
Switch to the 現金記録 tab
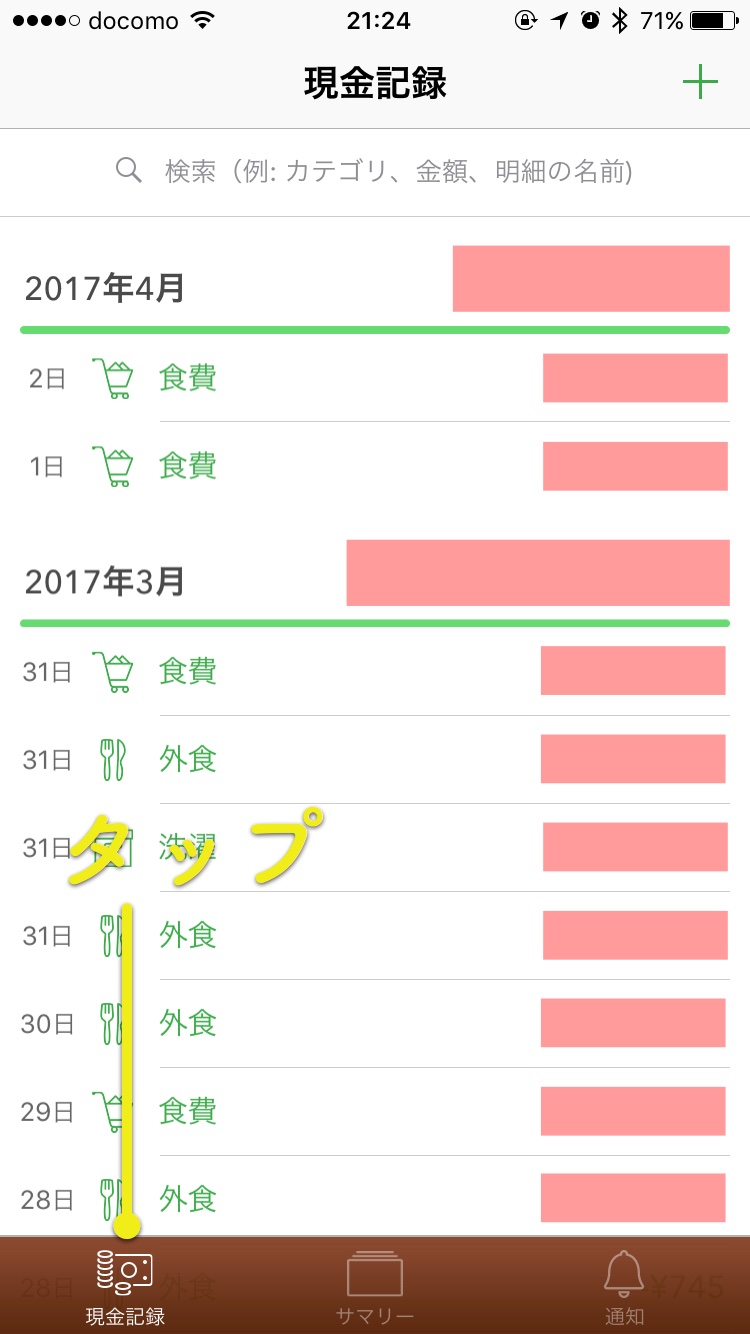(x=125, y=1287)
